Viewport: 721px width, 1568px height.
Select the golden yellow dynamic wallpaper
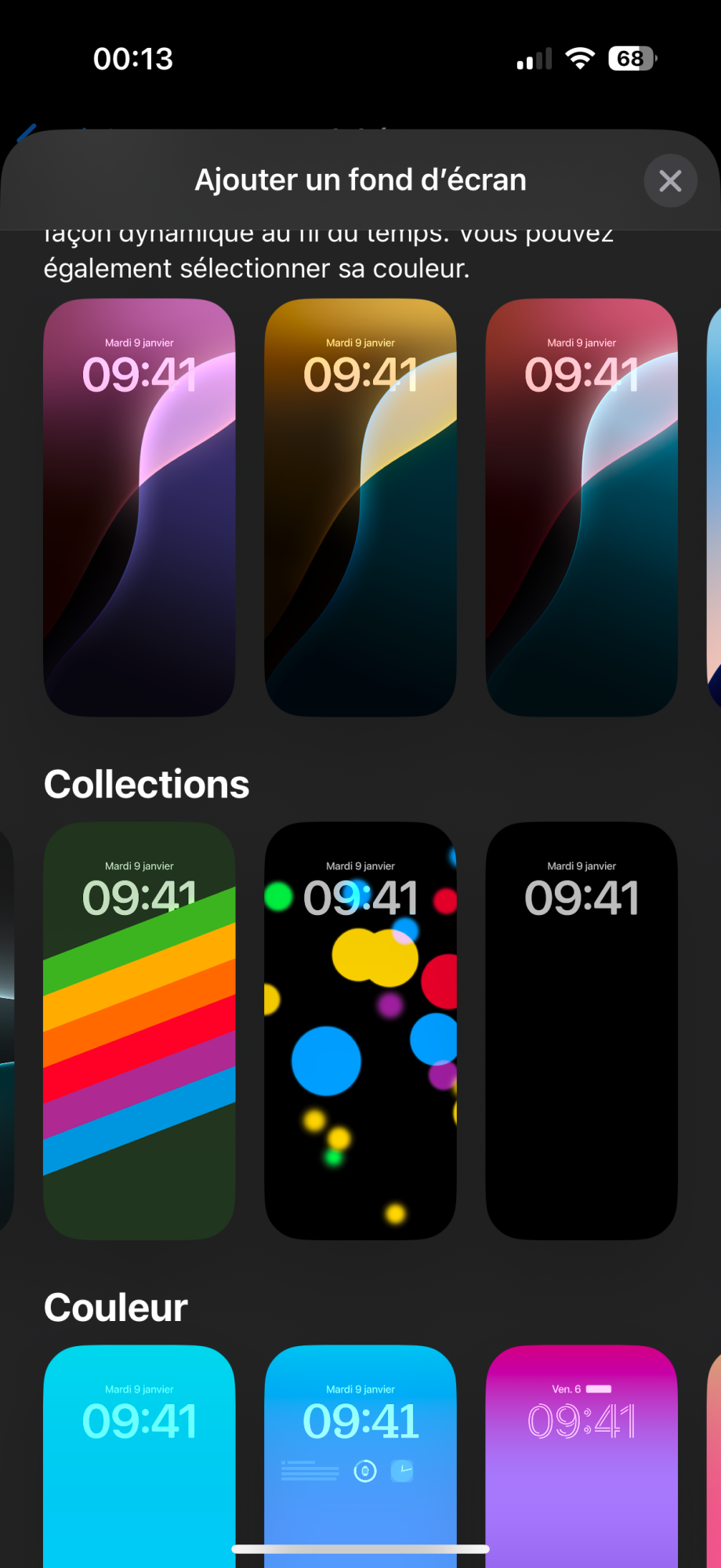[360, 507]
